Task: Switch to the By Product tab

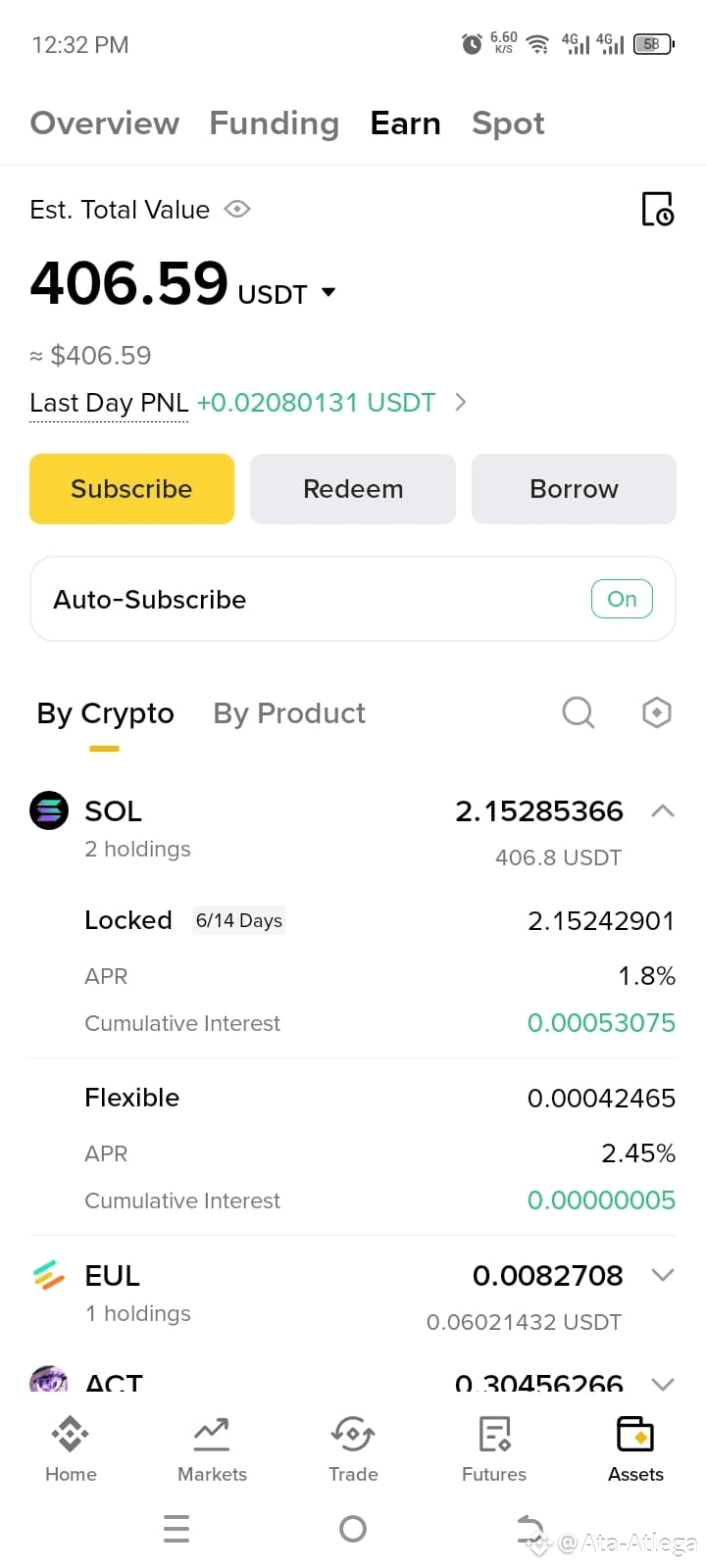Action: click(x=288, y=712)
